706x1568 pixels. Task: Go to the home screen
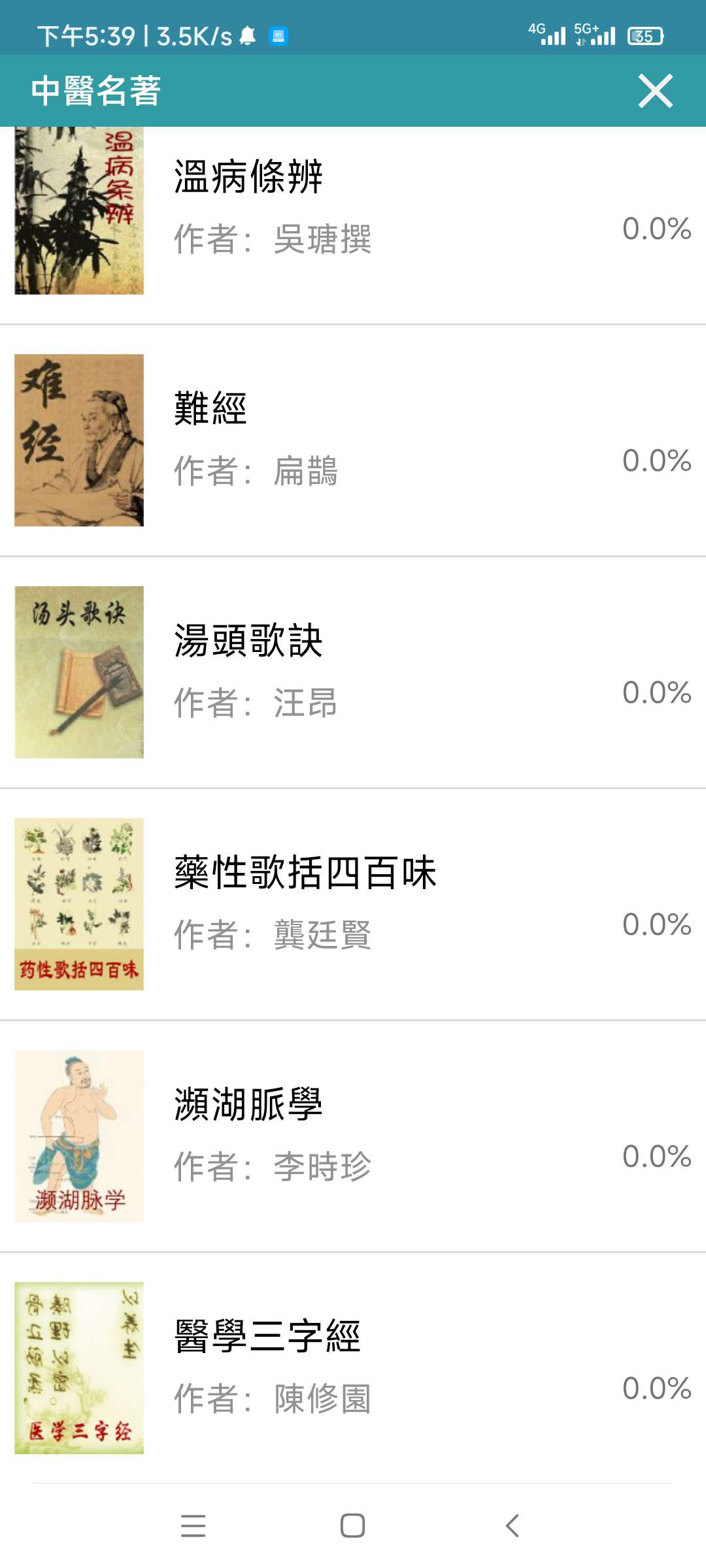pos(353,1526)
